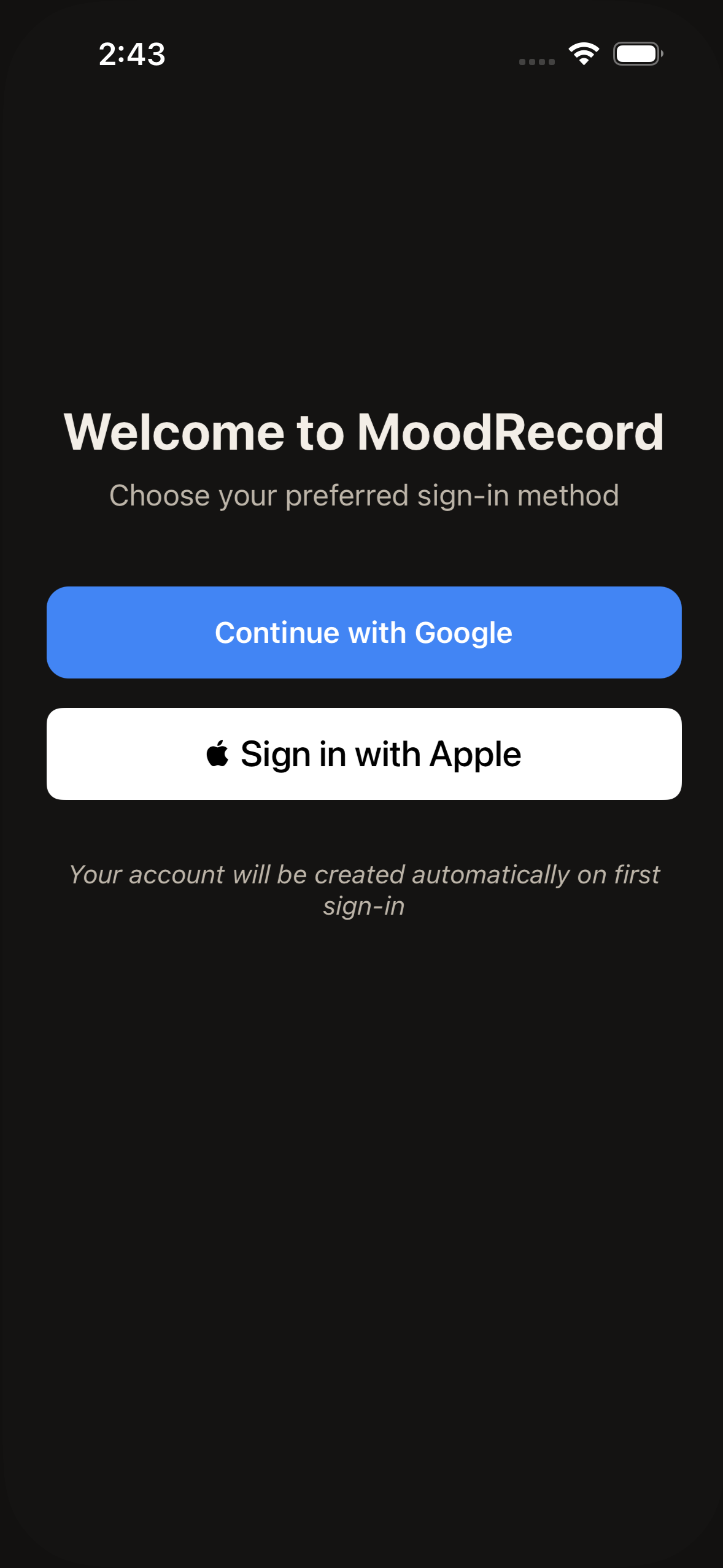This screenshot has width=723, height=1568.
Task: Tap Sign in with Apple
Action: 363,754
